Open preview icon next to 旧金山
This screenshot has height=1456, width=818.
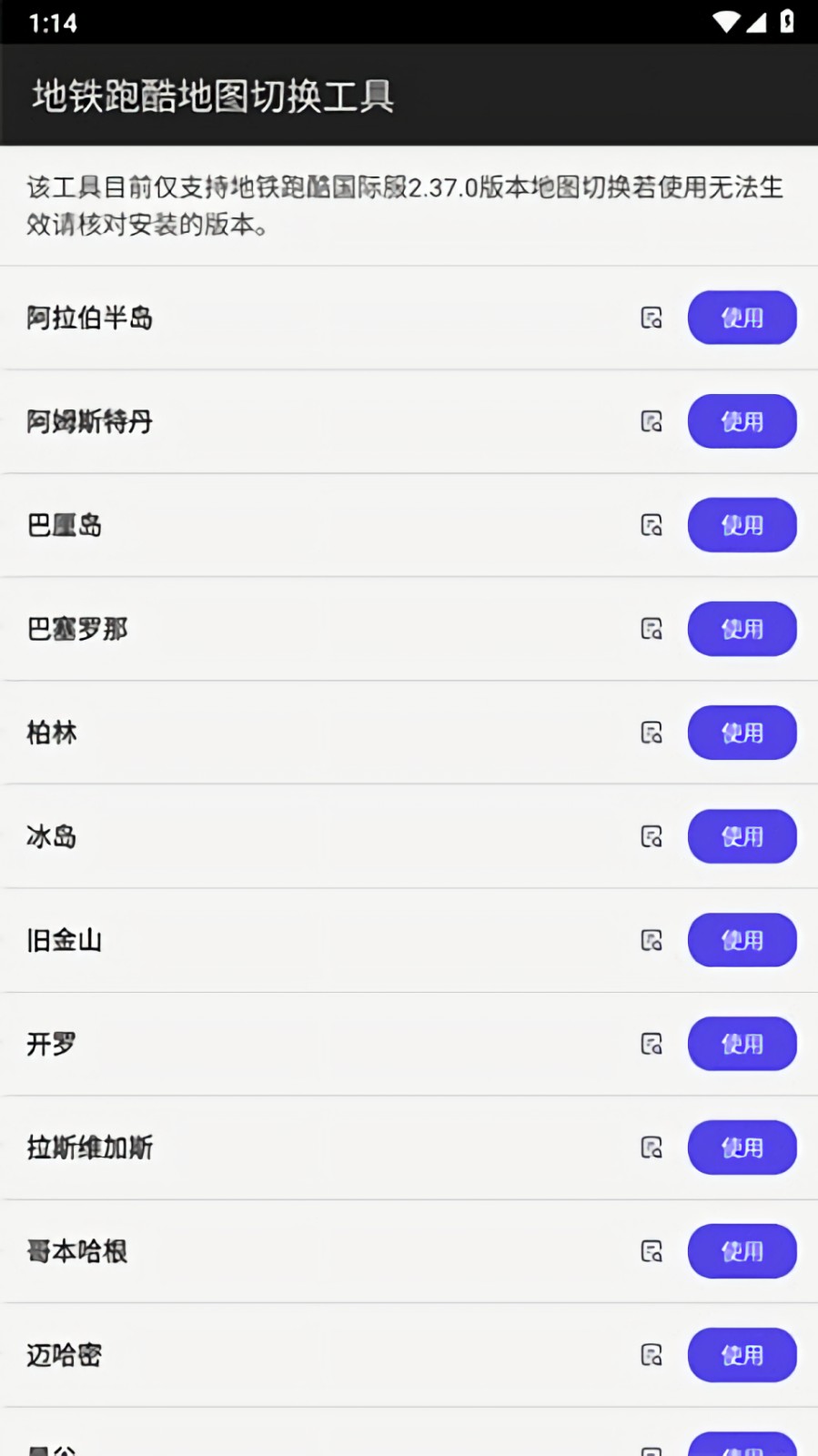point(651,940)
